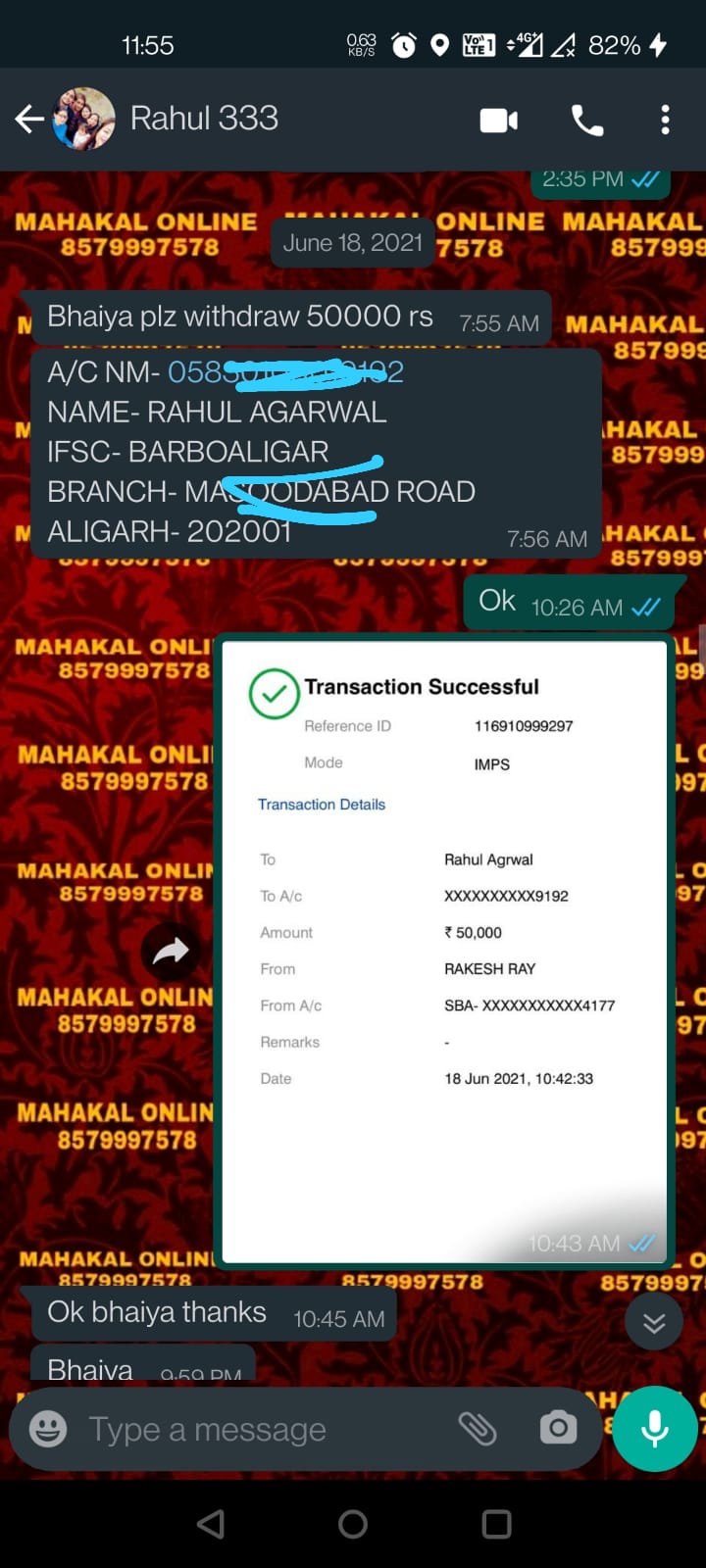Viewport: 706px width, 1568px height.
Task: Open the emoji picker
Action: [x=48, y=1429]
